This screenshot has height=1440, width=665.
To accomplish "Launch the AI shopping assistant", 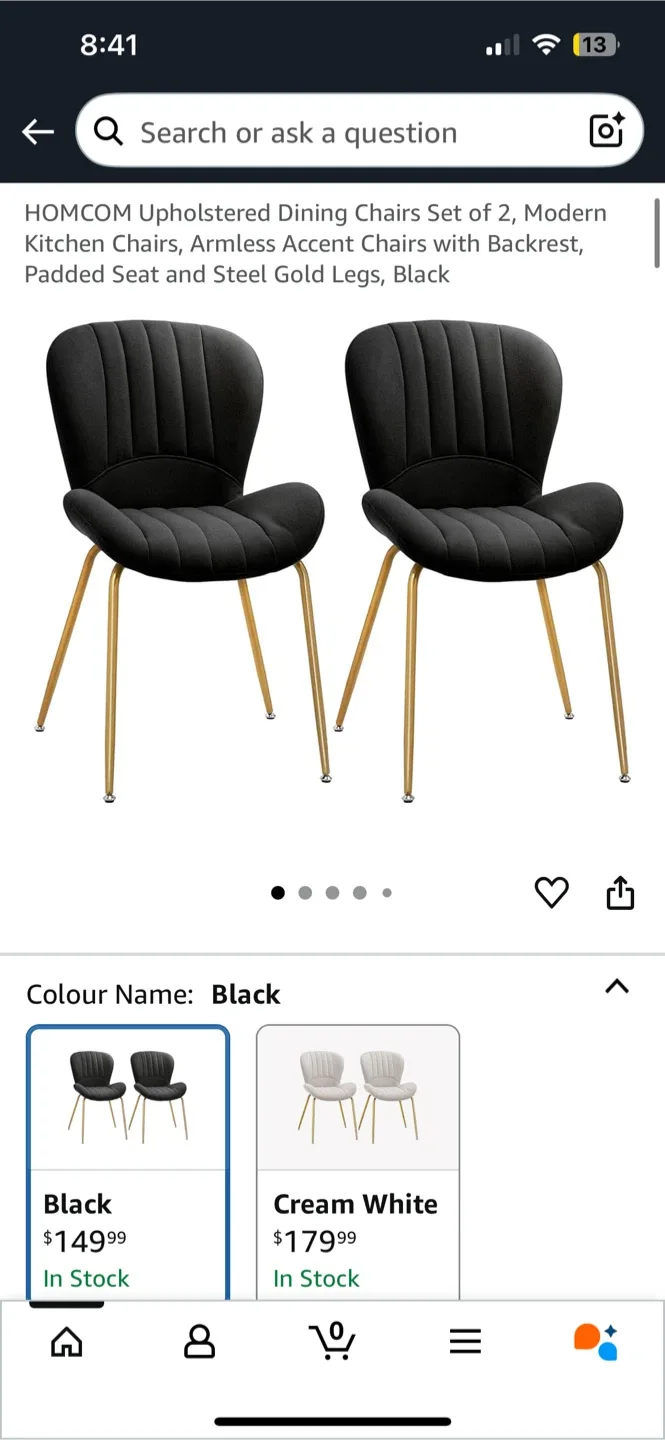I will point(596,1341).
